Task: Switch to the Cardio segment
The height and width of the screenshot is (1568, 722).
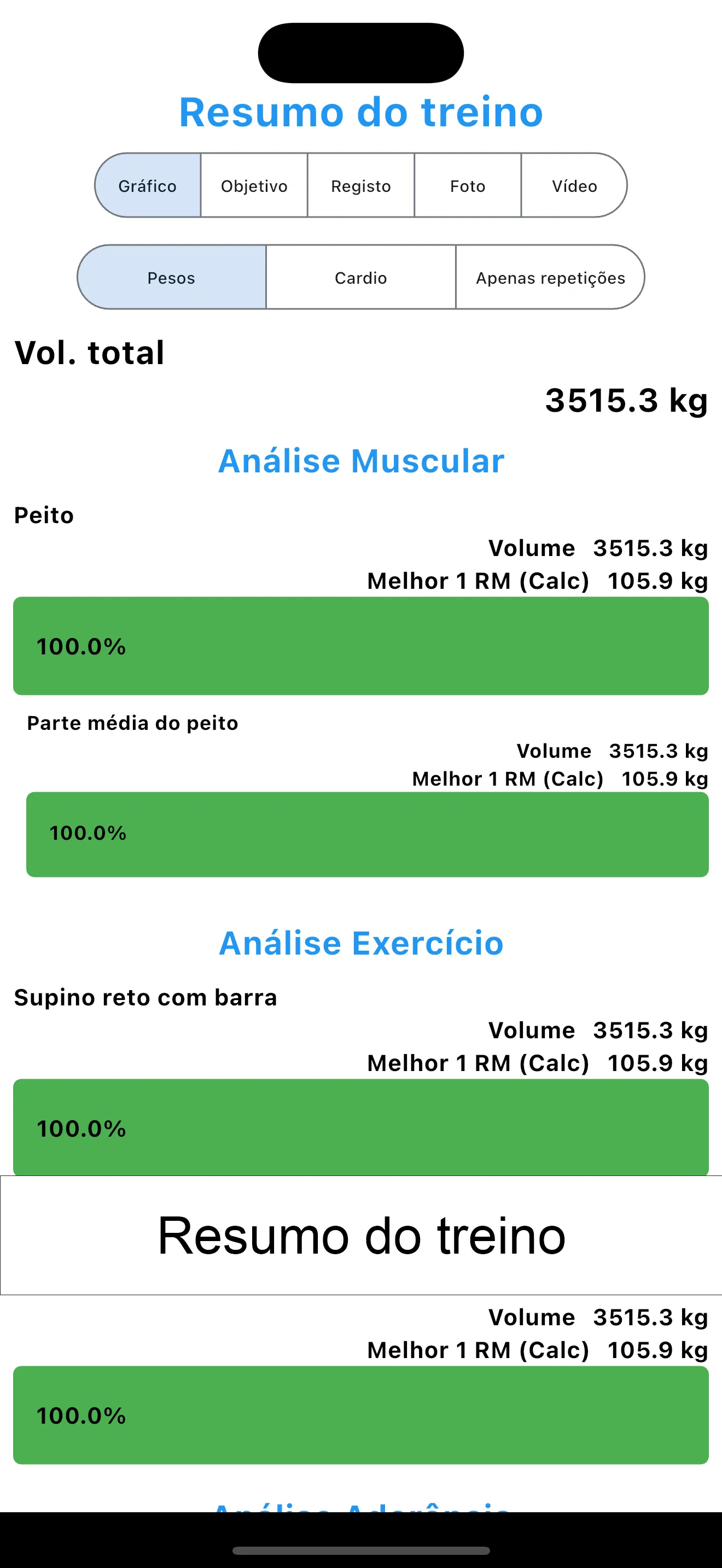Action: pyautogui.click(x=360, y=278)
